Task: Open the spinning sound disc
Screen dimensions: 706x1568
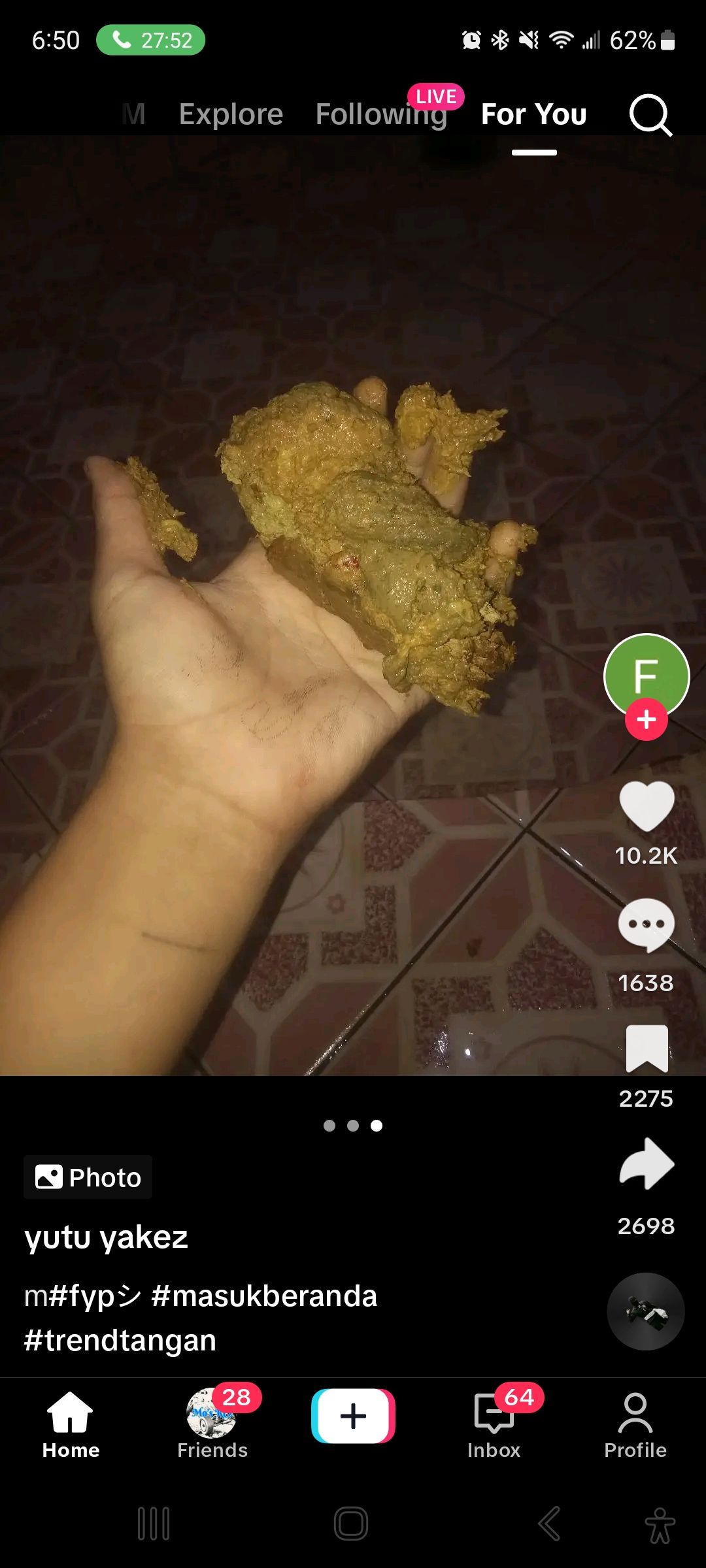Action: pyautogui.click(x=645, y=1311)
